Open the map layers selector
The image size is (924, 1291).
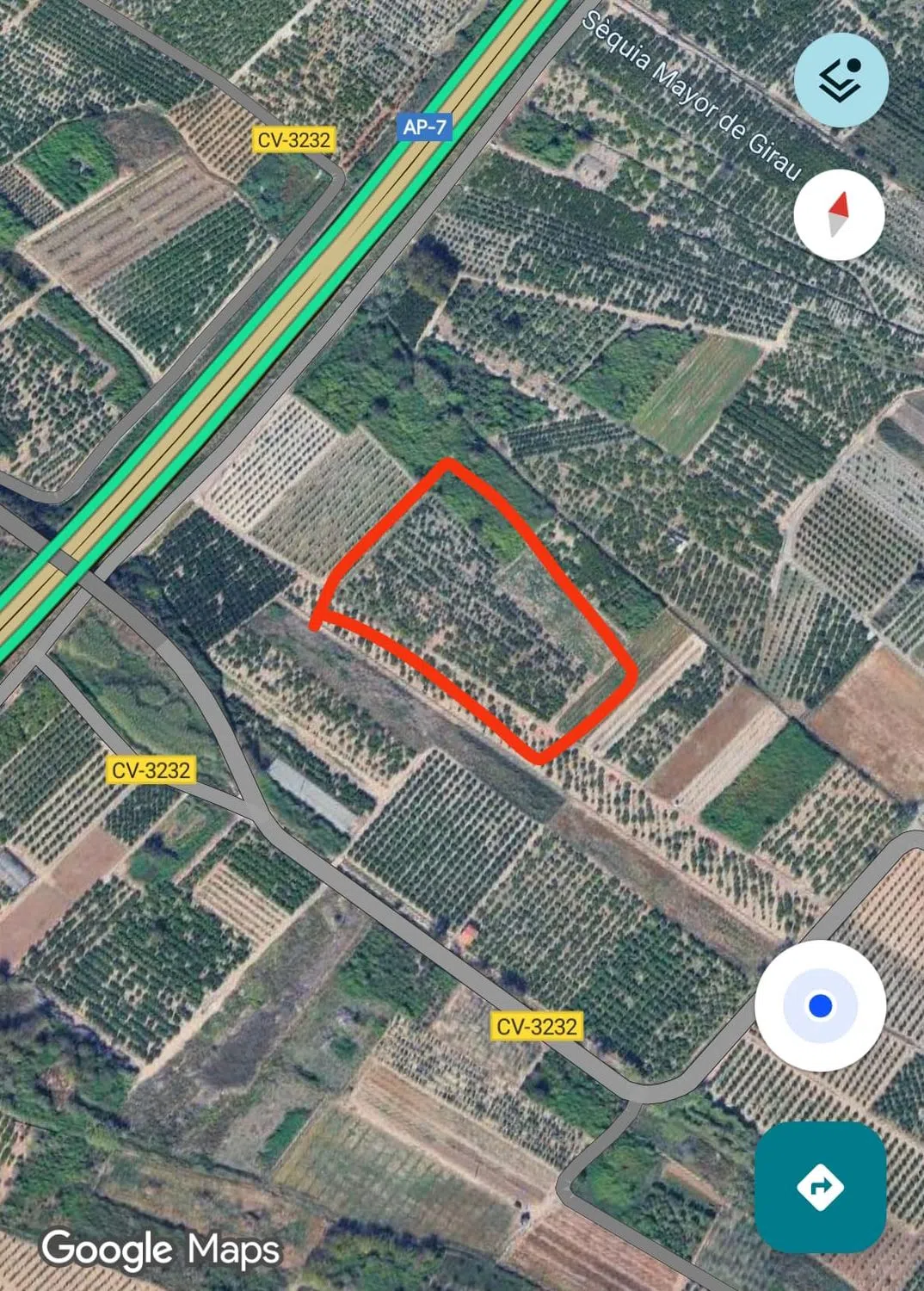[x=841, y=80]
